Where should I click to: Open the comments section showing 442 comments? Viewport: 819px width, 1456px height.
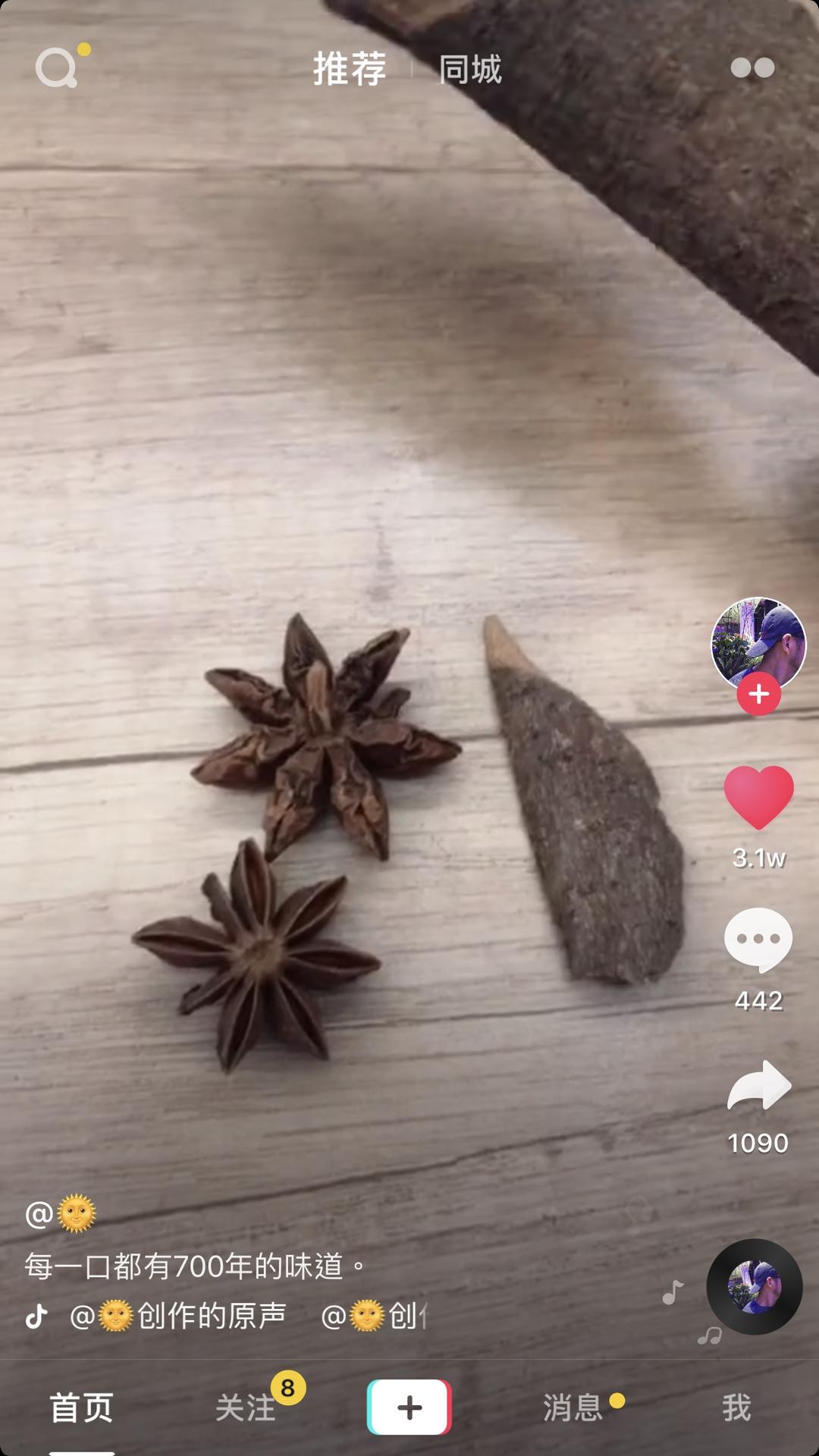[761, 940]
